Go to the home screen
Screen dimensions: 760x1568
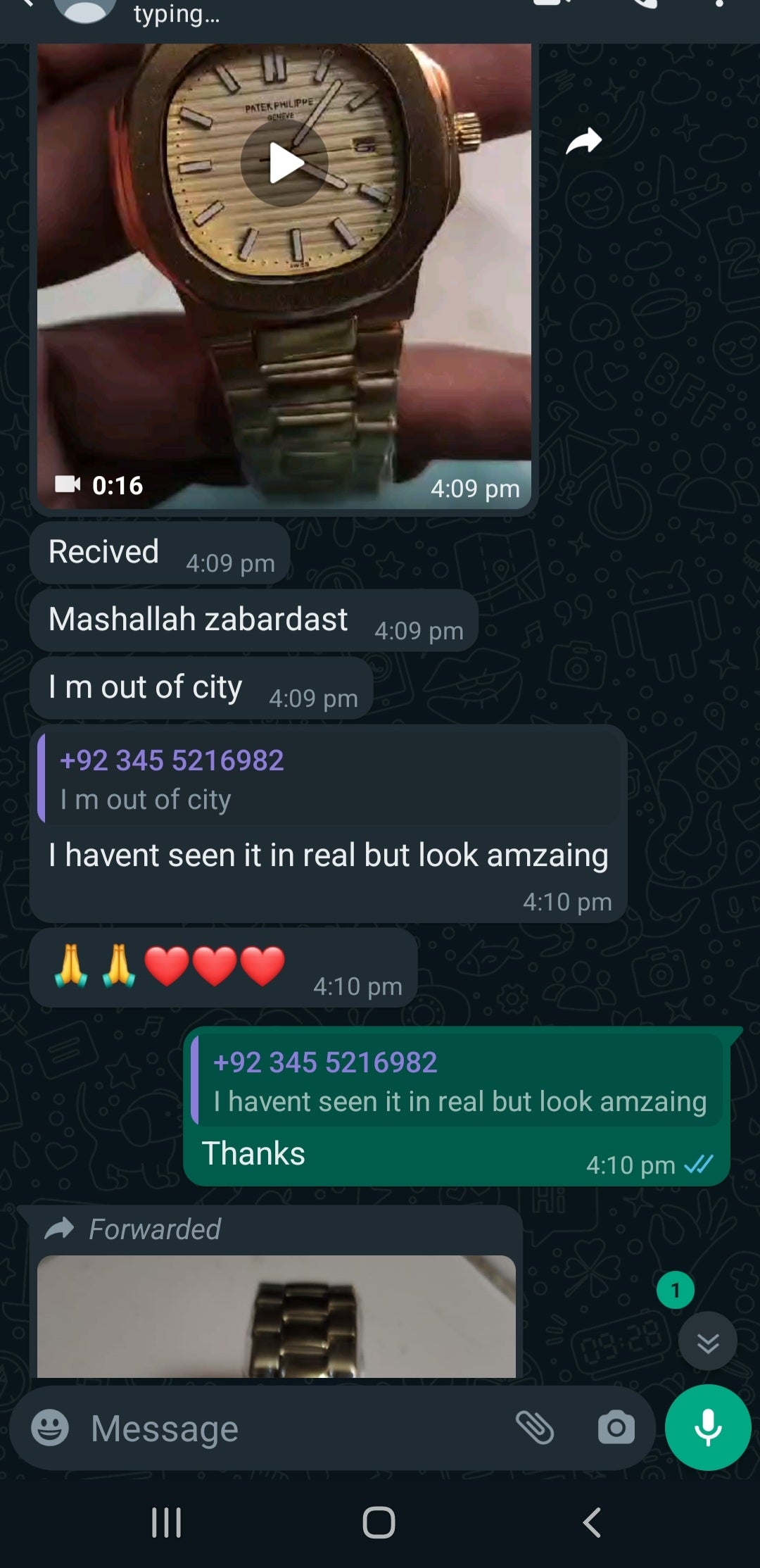(379, 1522)
